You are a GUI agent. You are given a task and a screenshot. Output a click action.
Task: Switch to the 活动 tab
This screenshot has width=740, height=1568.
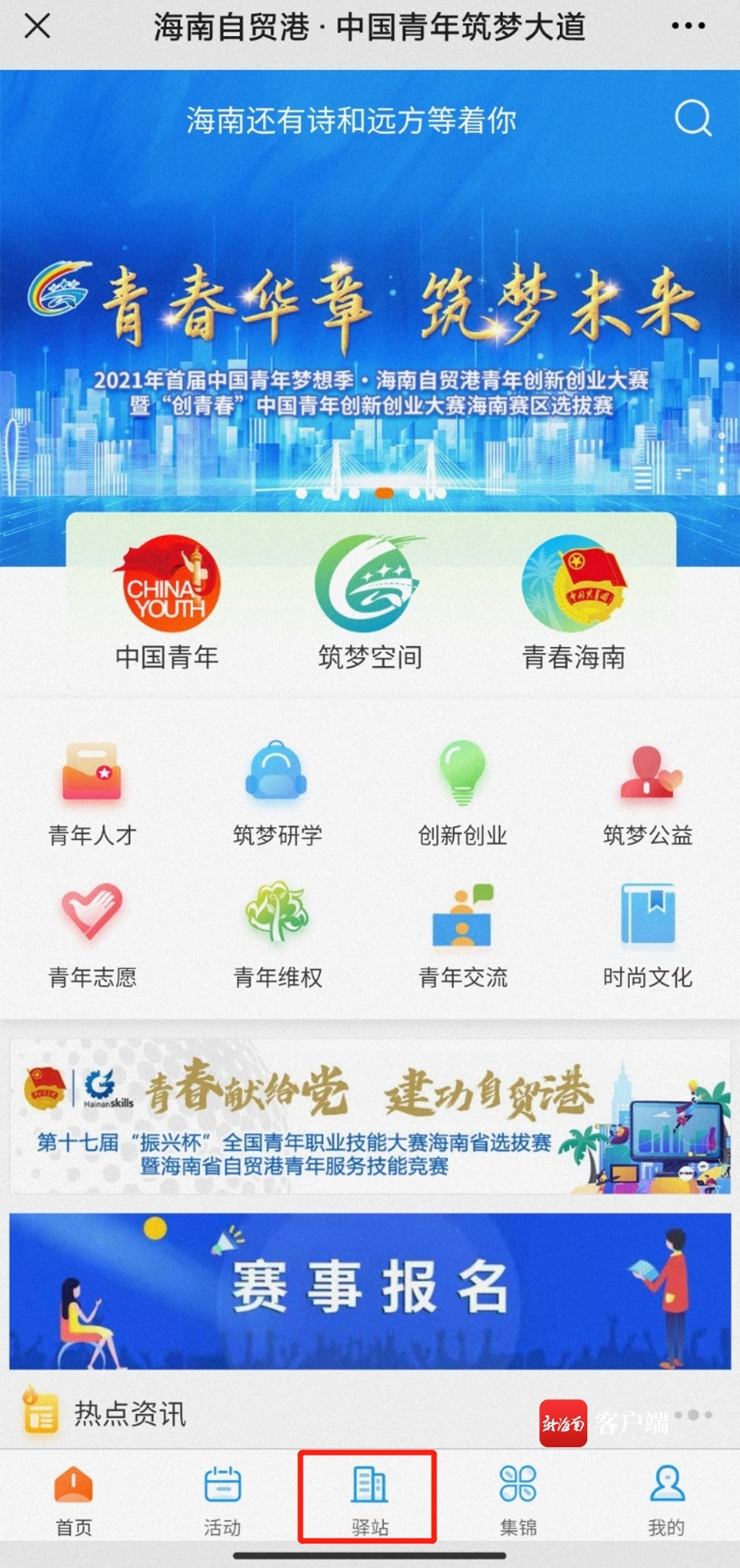[222, 1500]
